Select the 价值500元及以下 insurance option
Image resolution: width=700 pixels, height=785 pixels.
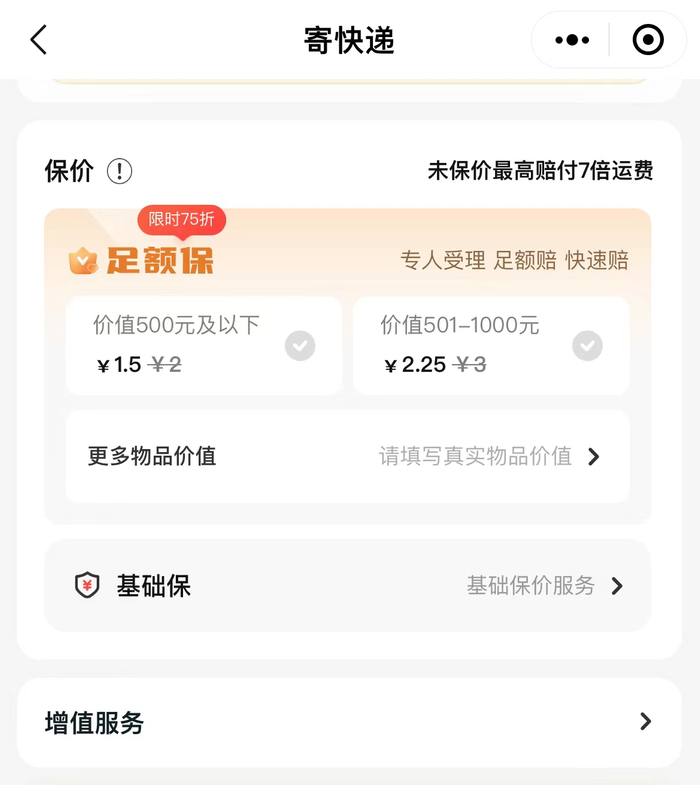coord(204,345)
